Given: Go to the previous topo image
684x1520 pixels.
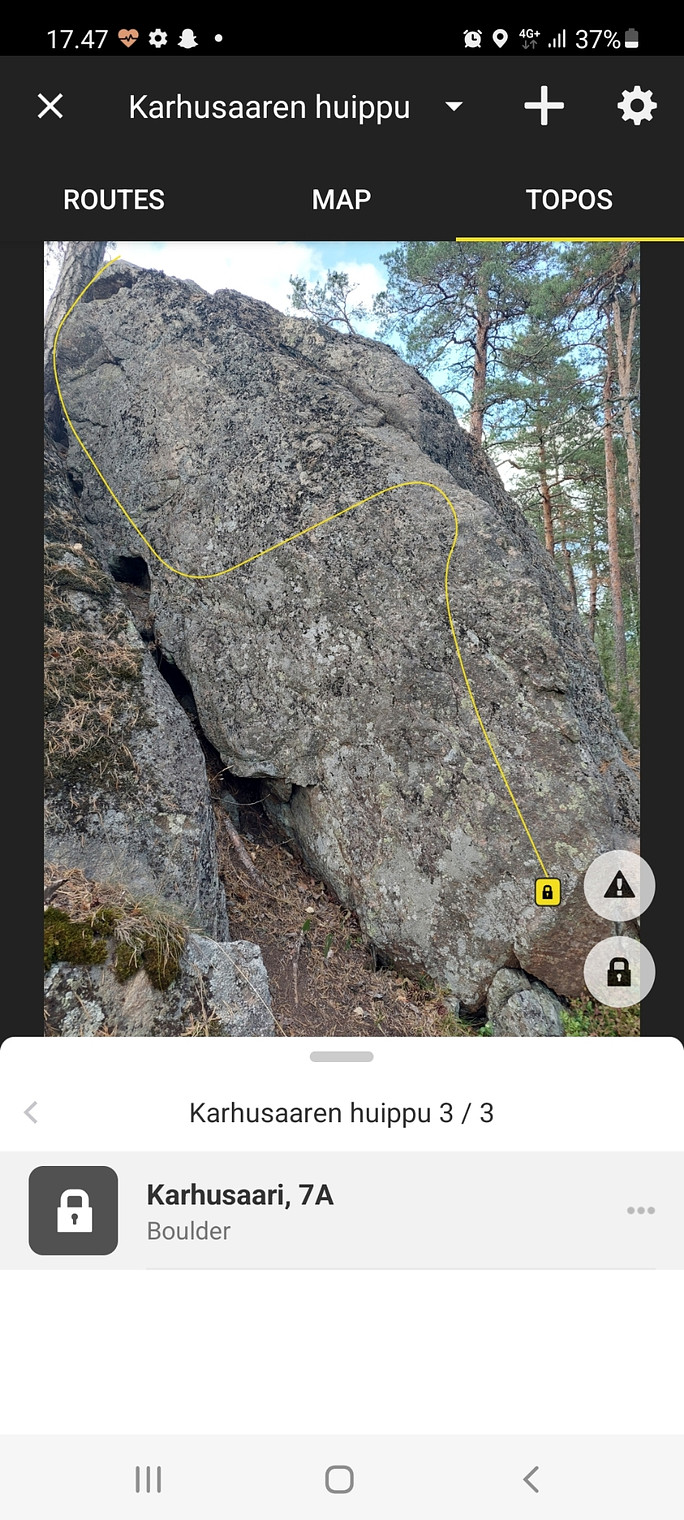Looking at the screenshot, I should 32,1112.
